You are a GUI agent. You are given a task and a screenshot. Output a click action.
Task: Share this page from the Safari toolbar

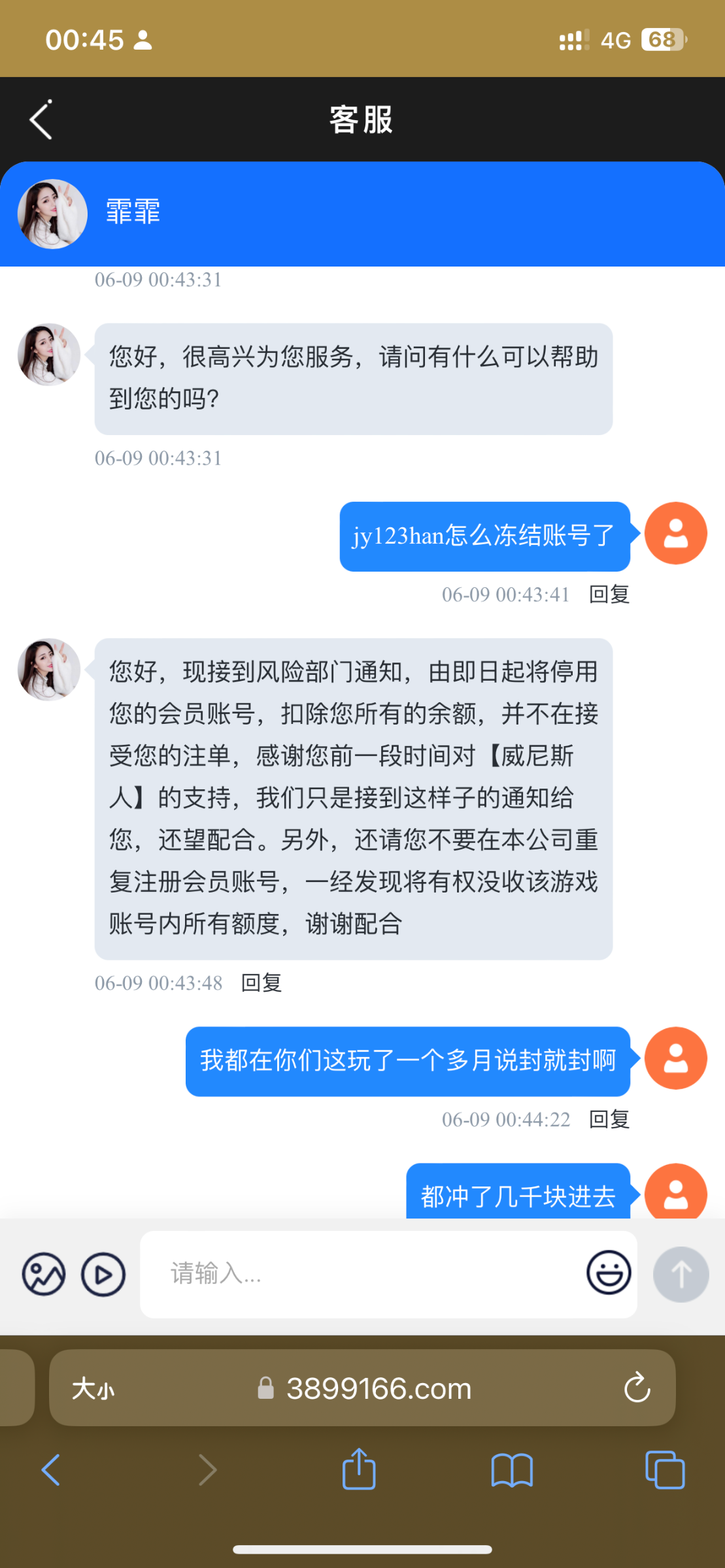[359, 1470]
